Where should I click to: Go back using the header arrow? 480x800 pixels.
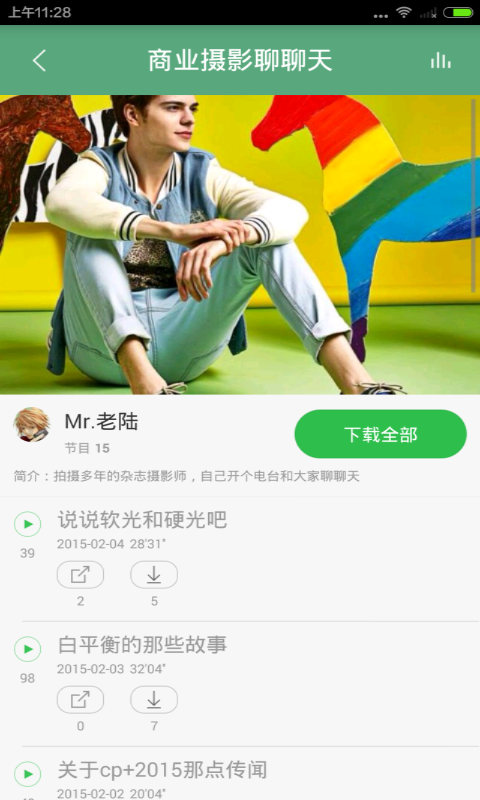(x=39, y=61)
